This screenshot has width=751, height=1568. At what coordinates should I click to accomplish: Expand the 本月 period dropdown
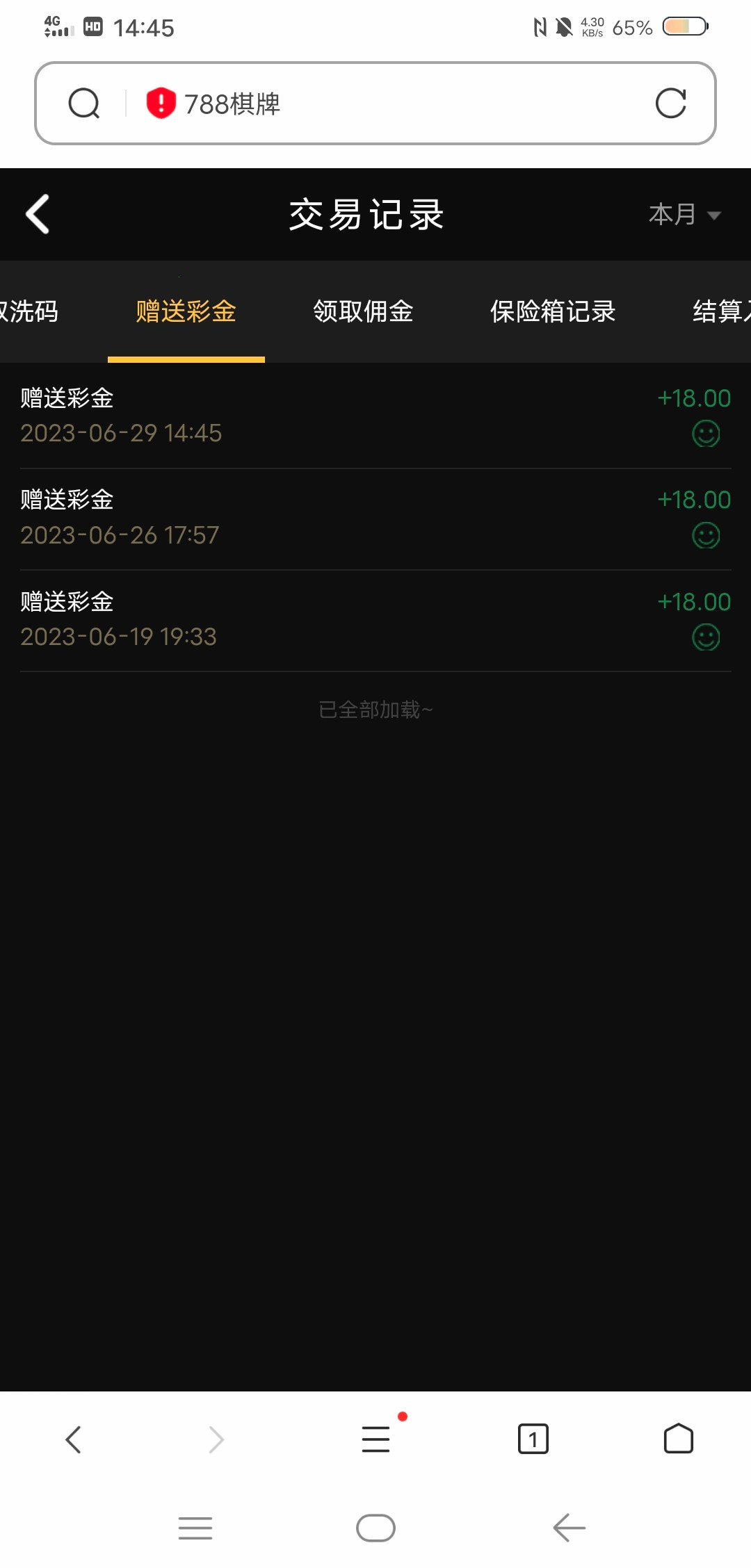tap(685, 215)
